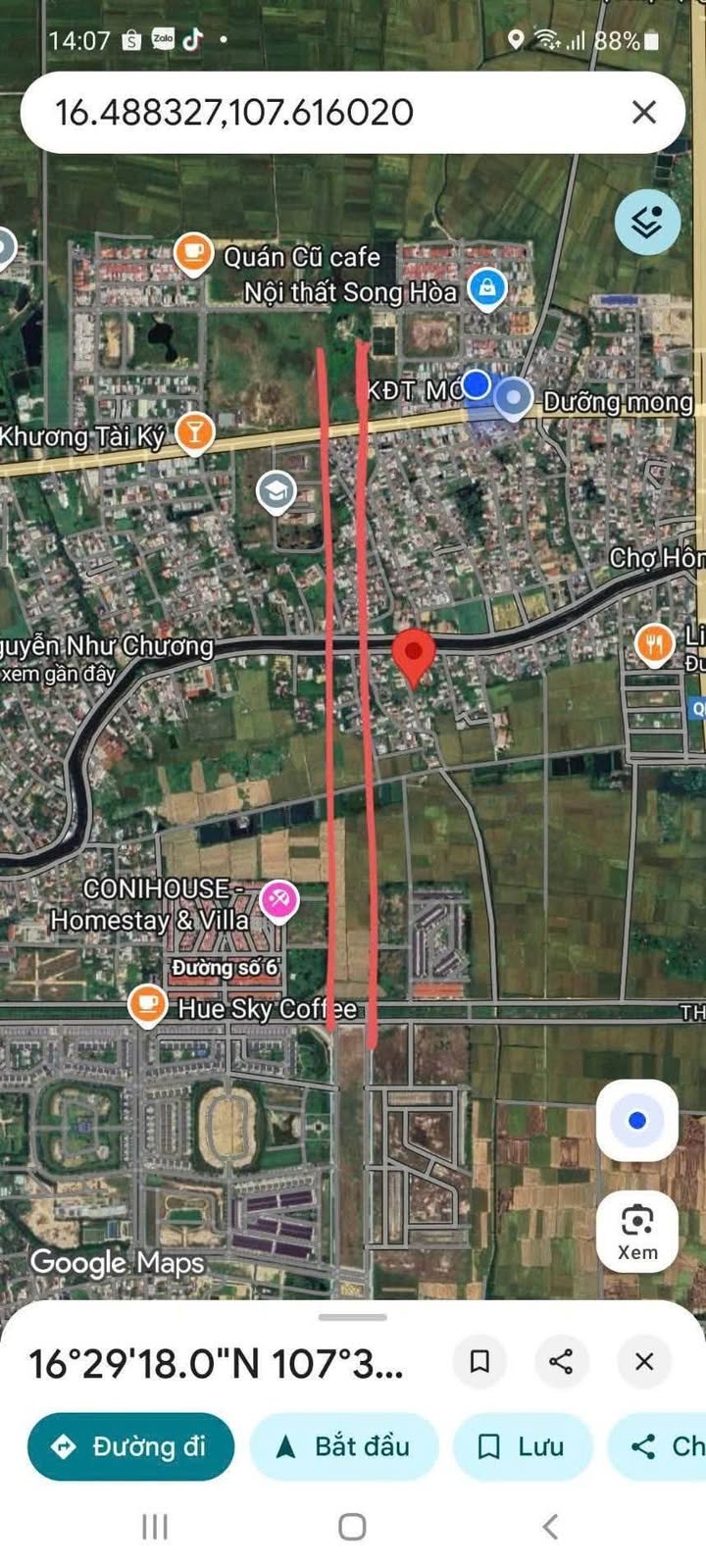Viewport: 706px width, 1568px height.
Task: Start navigation with Bắt đầu
Action: (344, 1446)
